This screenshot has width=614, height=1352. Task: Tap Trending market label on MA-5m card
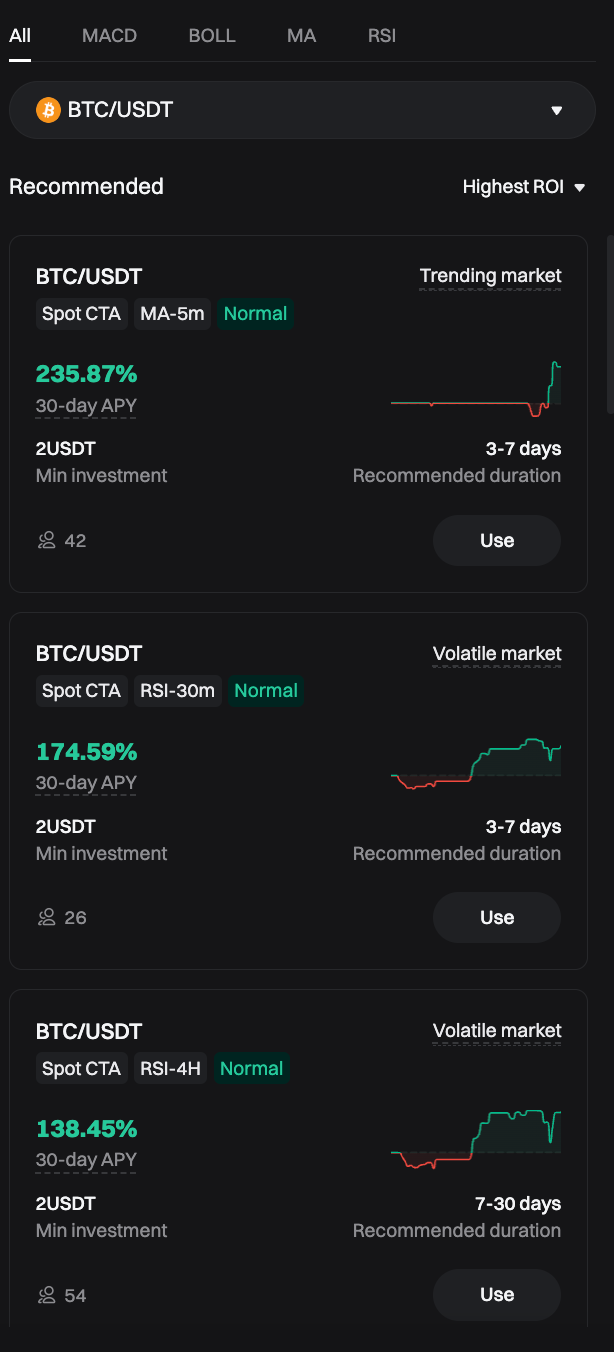click(x=490, y=276)
